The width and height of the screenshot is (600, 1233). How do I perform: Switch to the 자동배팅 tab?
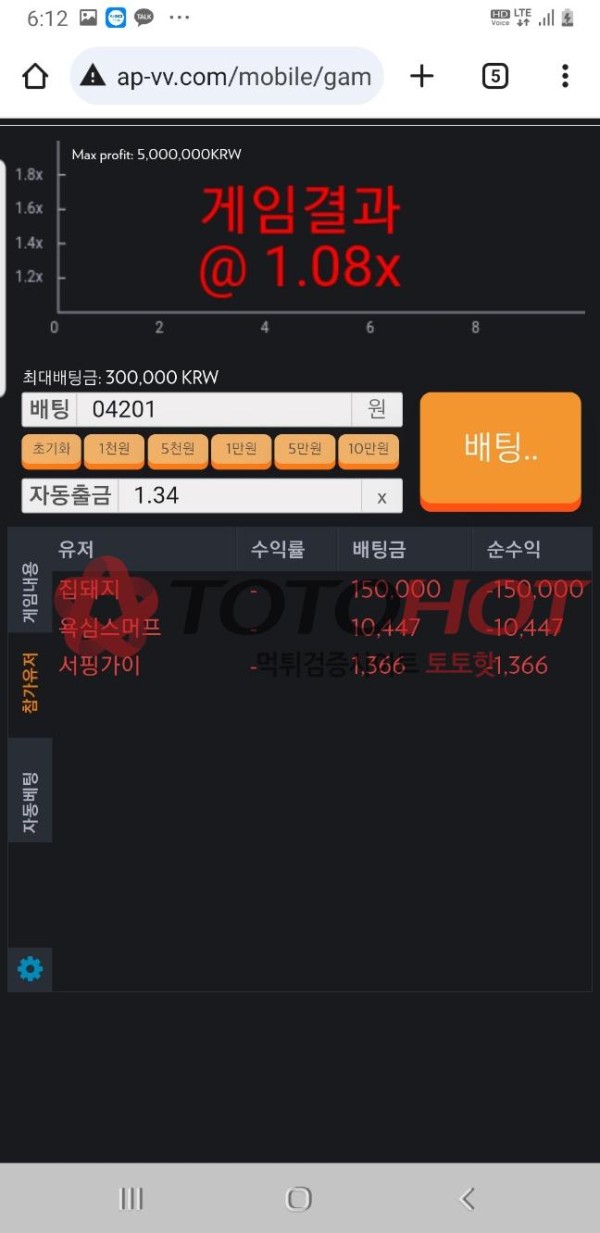click(x=30, y=790)
